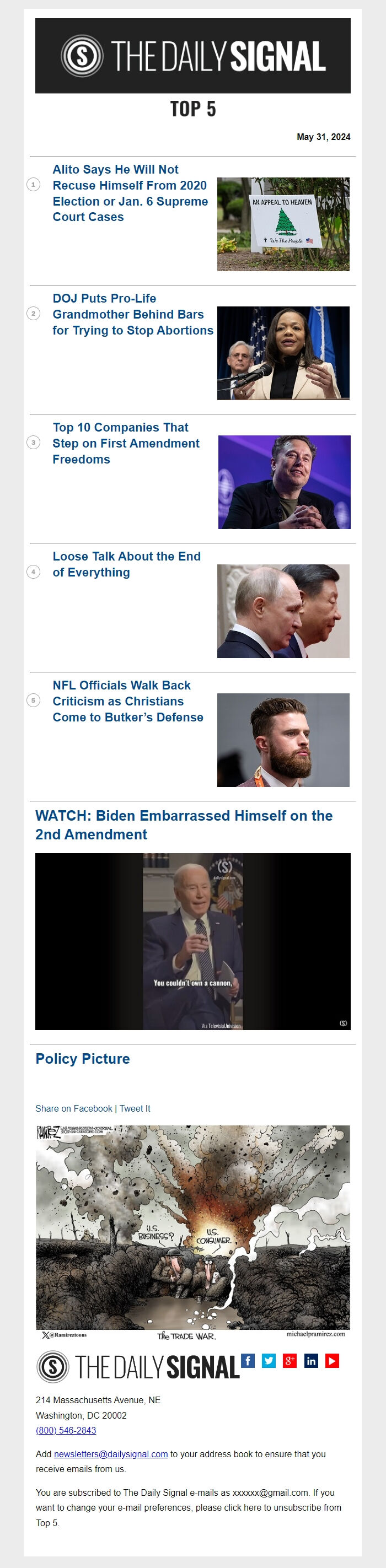This screenshot has width=386, height=1568.
Task: Tap the bearded football player photo
Action: coord(283,740)
